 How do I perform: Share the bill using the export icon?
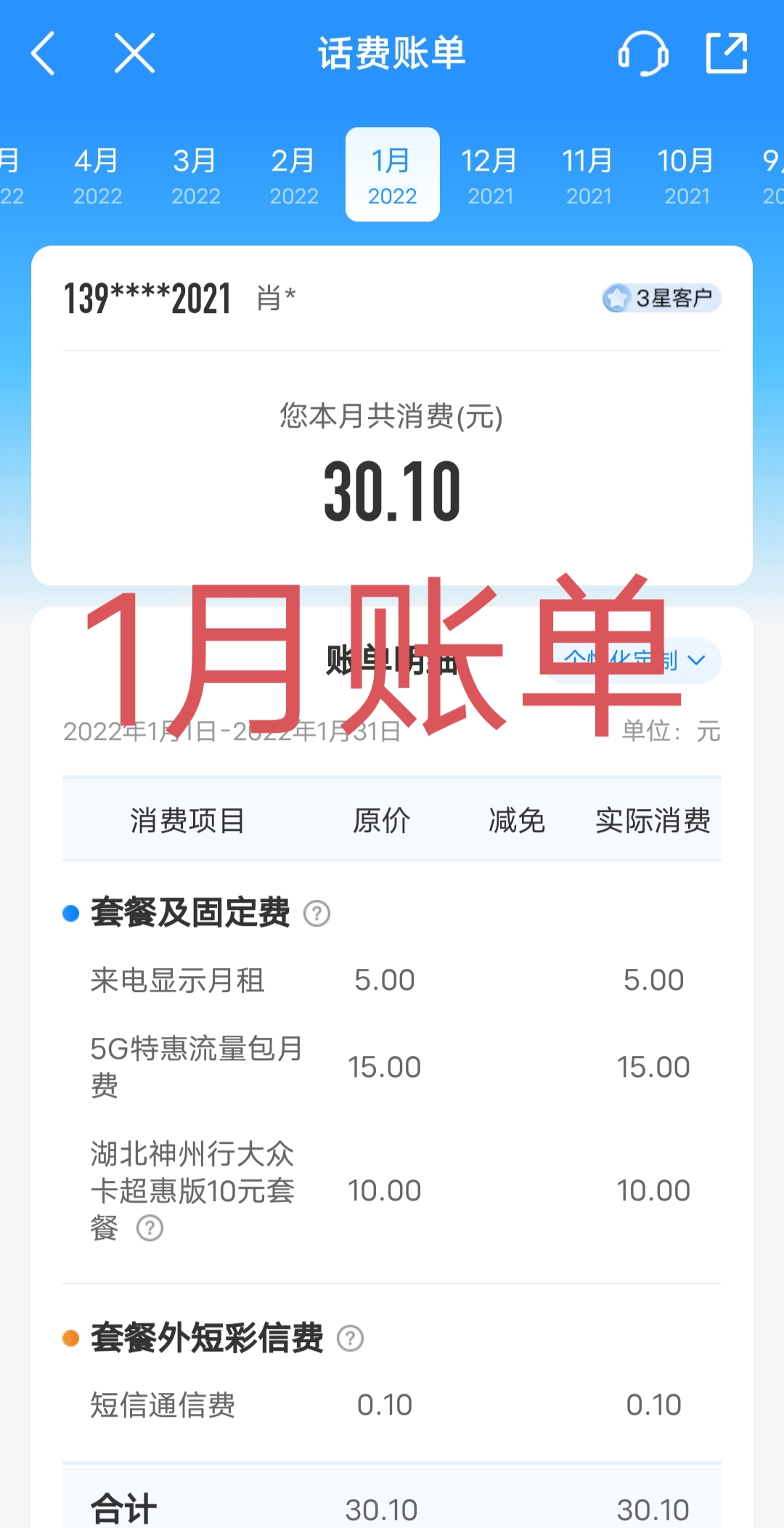[x=727, y=53]
